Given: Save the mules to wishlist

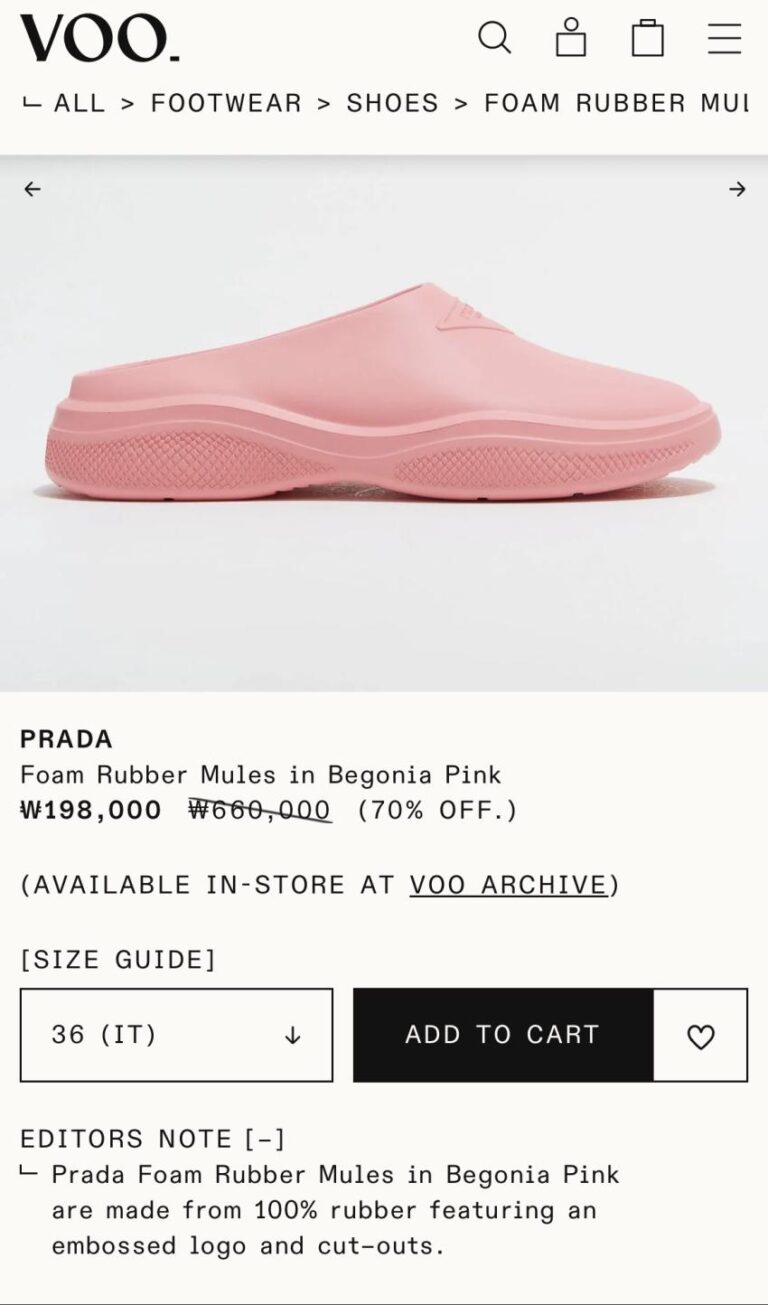Looking at the screenshot, I should pos(701,1037).
